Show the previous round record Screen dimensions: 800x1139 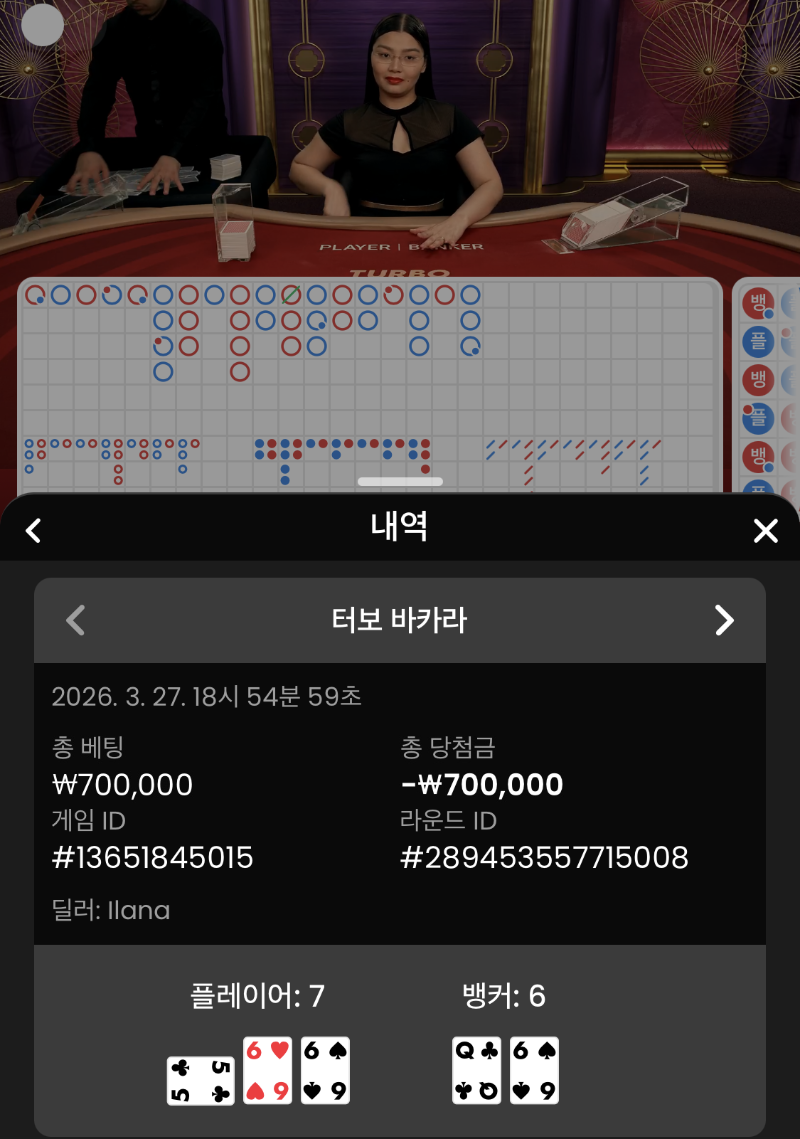(x=75, y=620)
